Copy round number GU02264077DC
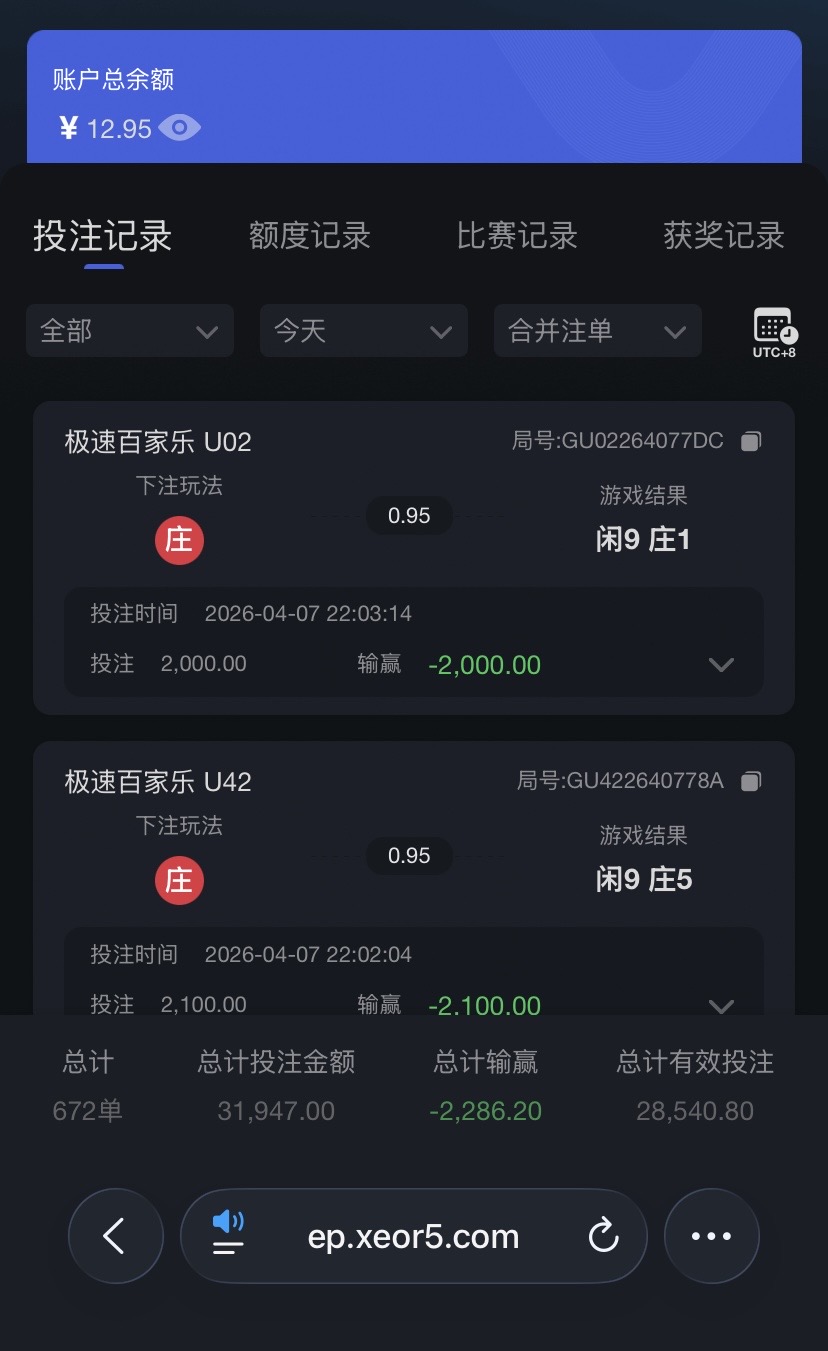 [x=751, y=441]
